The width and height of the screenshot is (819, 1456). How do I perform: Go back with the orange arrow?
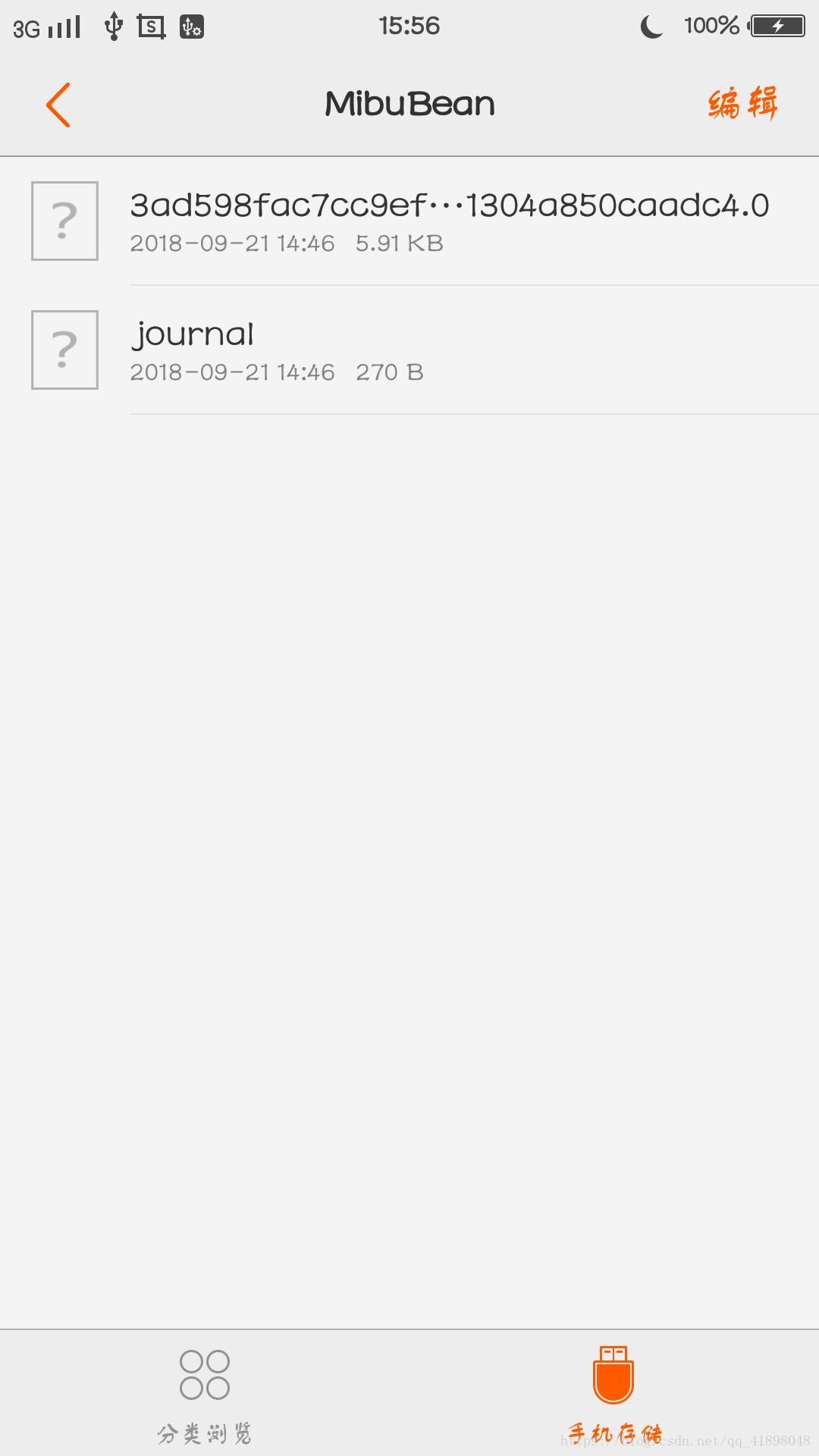pyautogui.click(x=58, y=105)
